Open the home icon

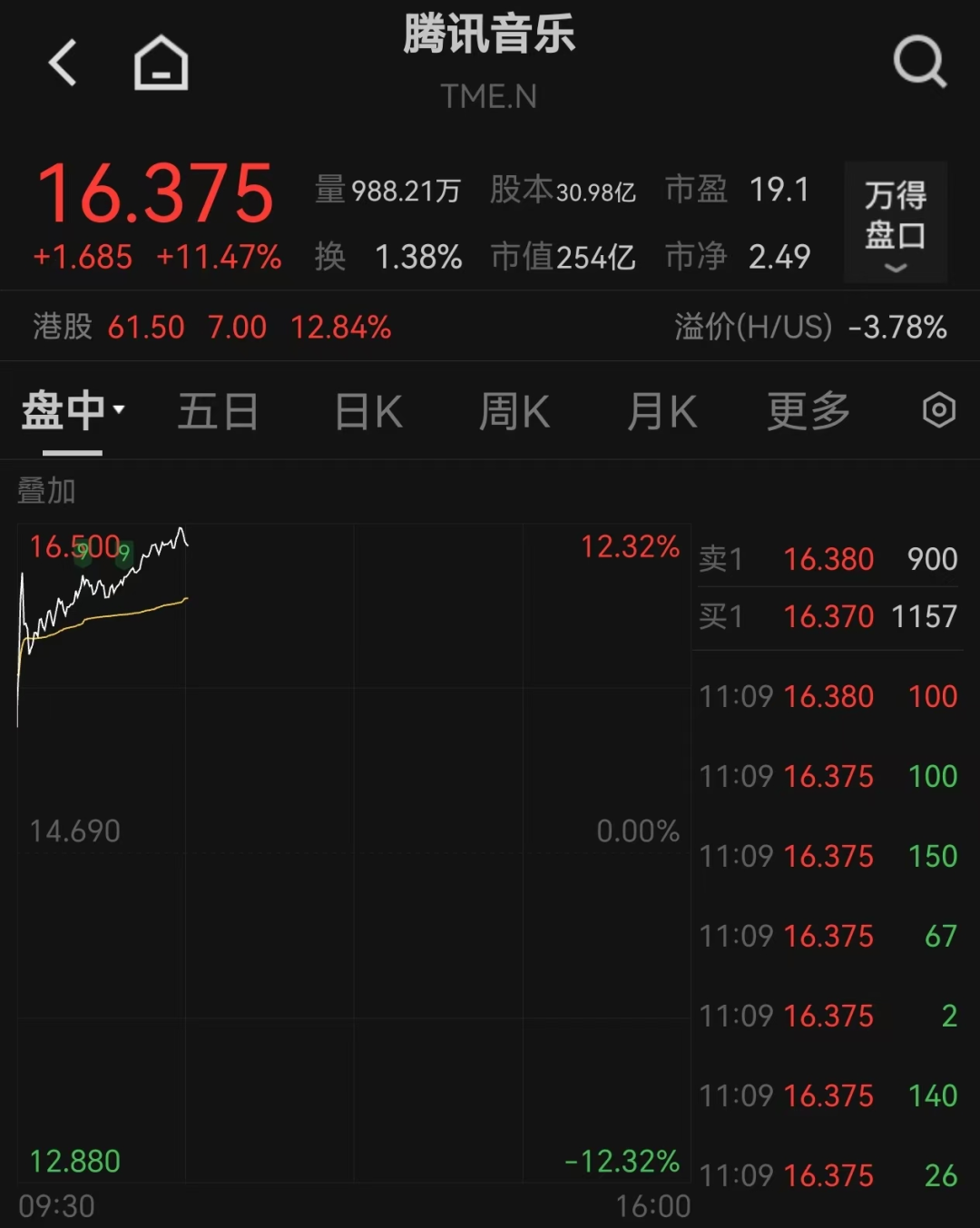pos(161,63)
